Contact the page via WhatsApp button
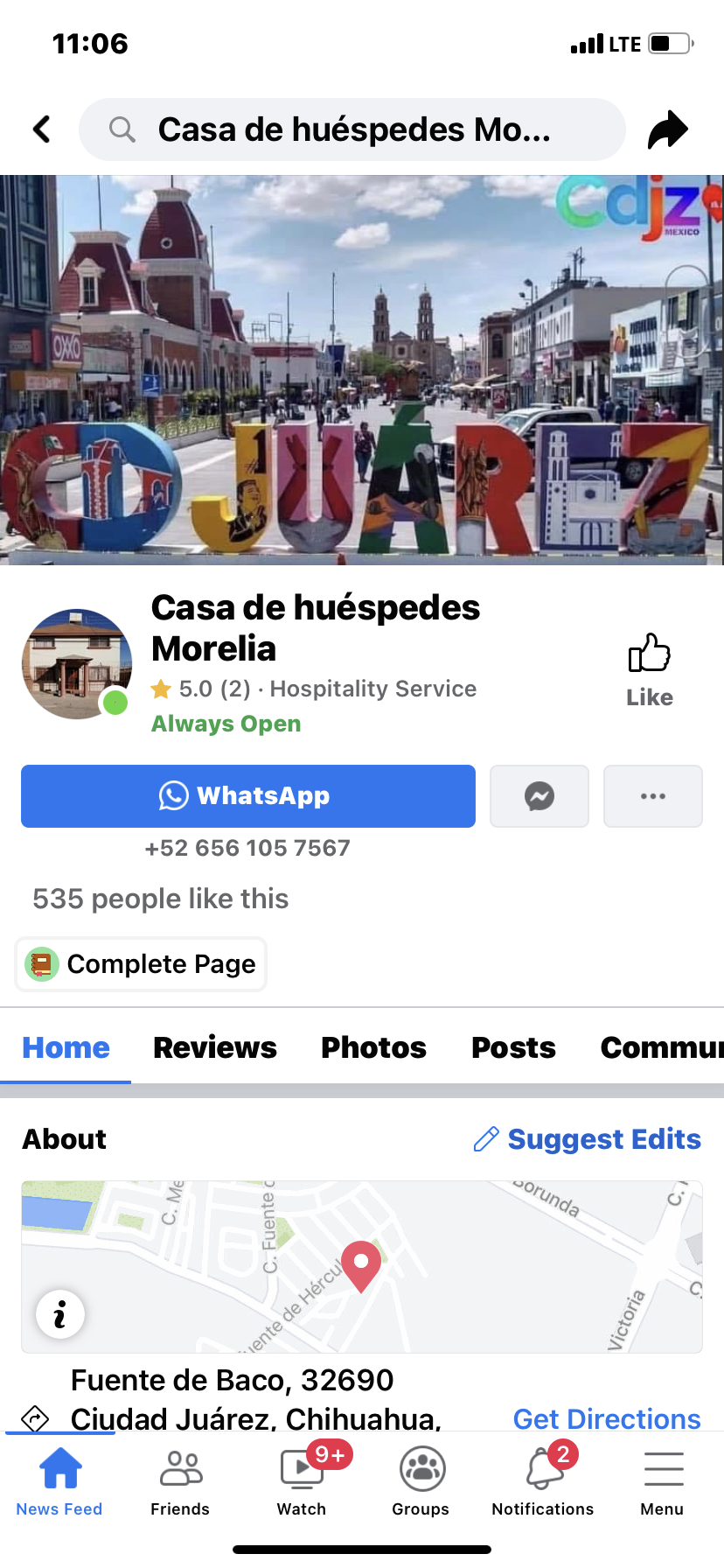The height and width of the screenshot is (1568, 724). (248, 796)
